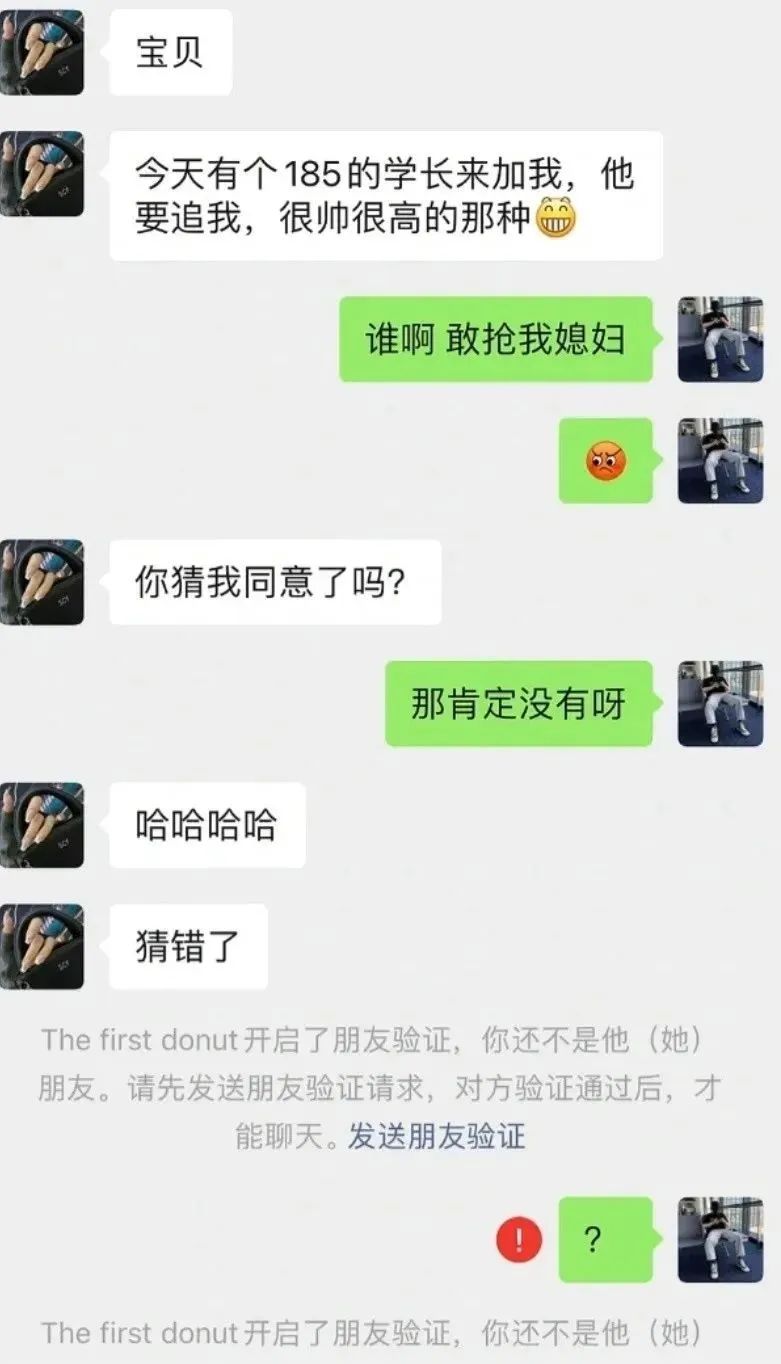Select the 宝贝 message bubble
Screen dimensions: 781x1364
pyautogui.click(x=171, y=53)
